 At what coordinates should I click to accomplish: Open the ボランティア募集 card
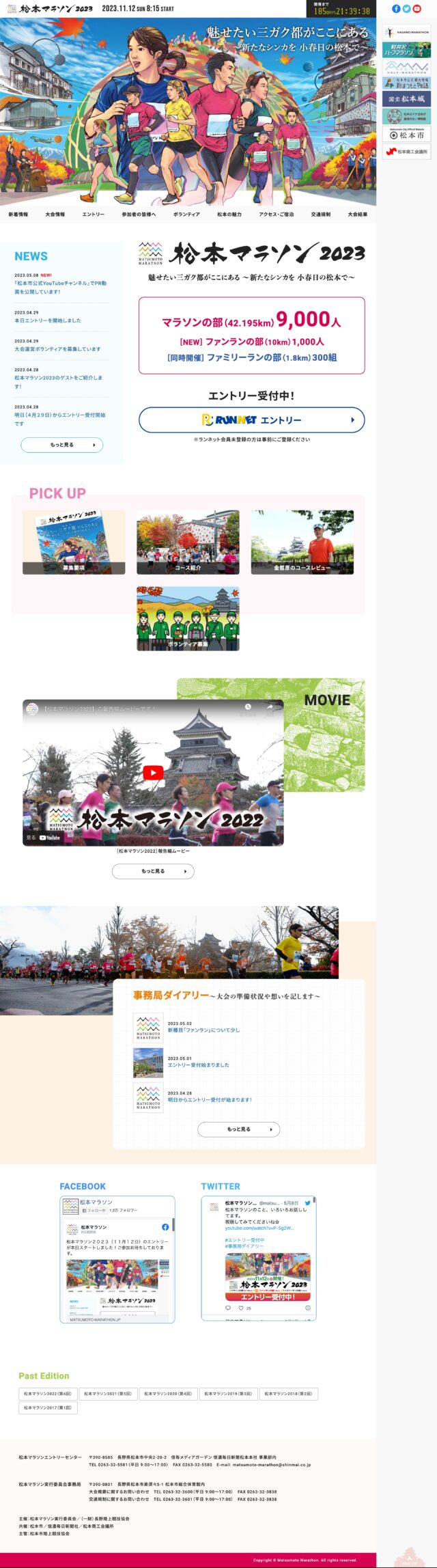[188, 618]
